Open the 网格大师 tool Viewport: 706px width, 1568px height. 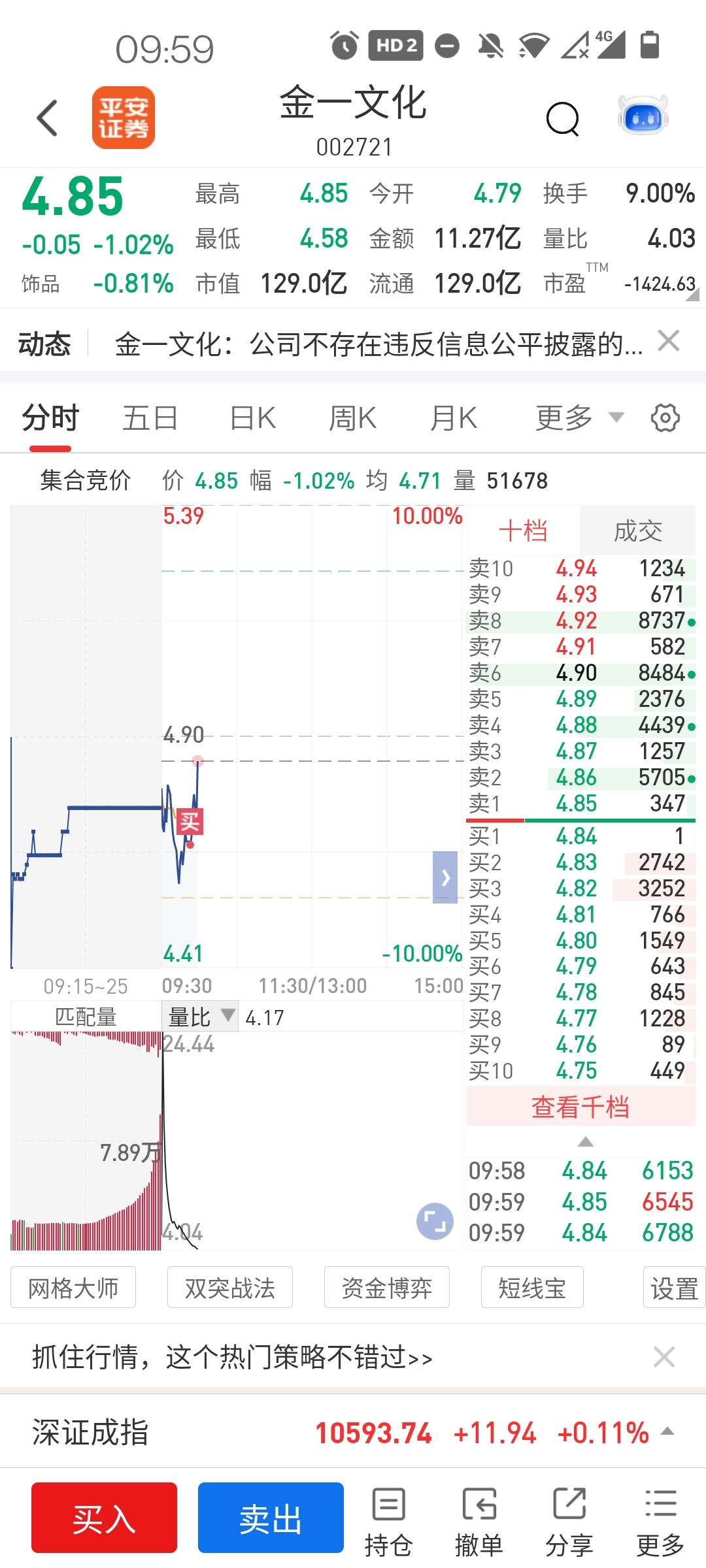tap(73, 1288)
